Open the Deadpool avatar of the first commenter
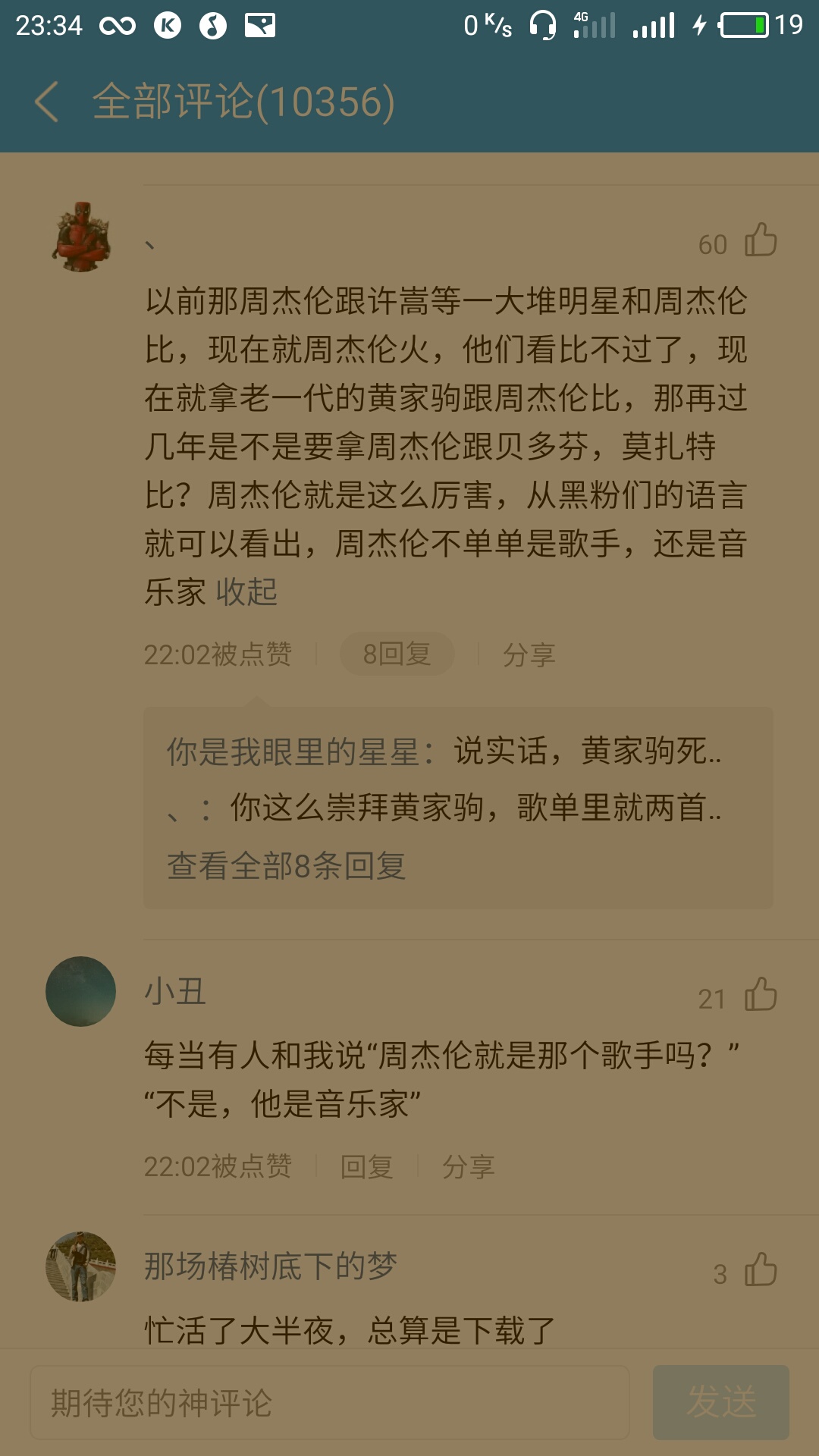This screenshot has height=1456, width=819. (x=82, y=237)
